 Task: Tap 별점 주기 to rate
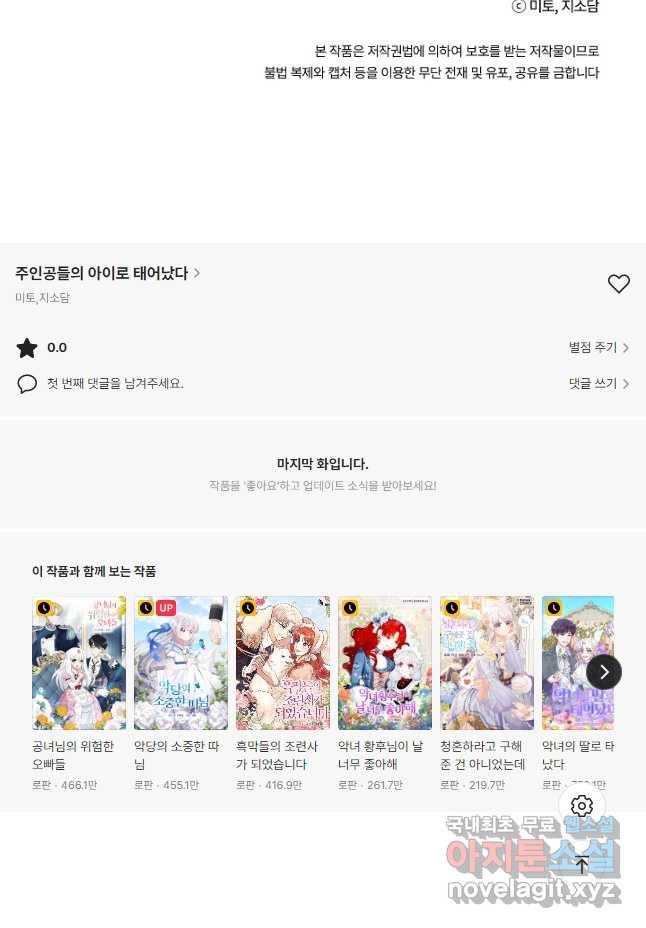pyautogui.click(x=598, y=348)
